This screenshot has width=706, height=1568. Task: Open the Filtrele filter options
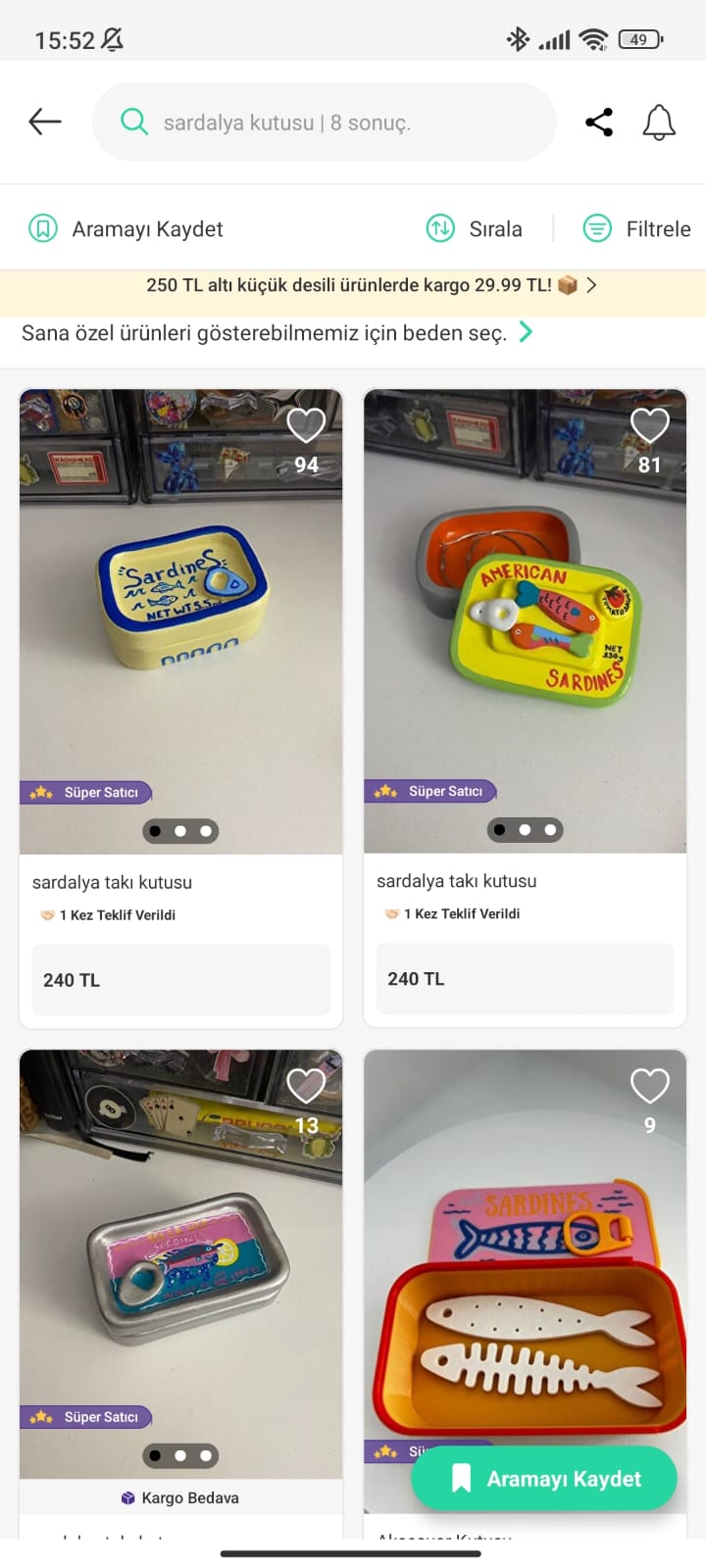[x=637, y=229]
